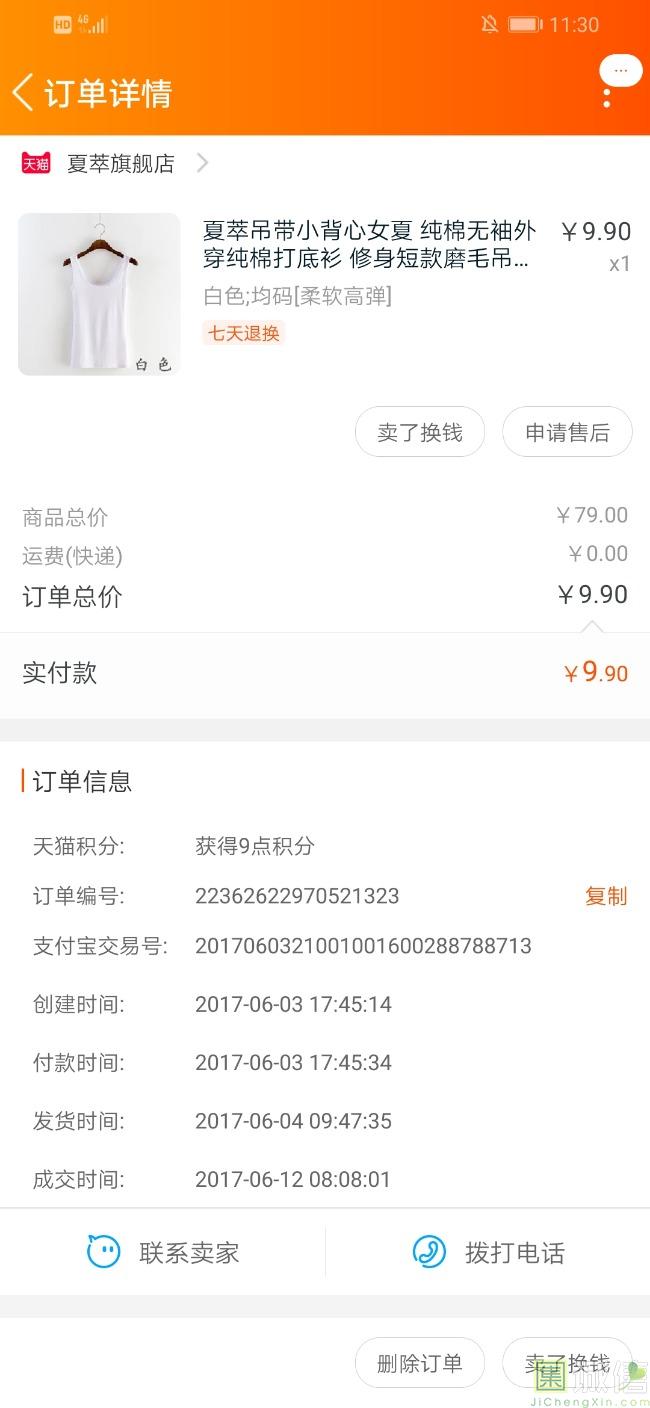Viewport: 650px width, 1408px height.
Task: Tap 卖了换钱 under the product
Action: pyautogui.click(x=420, y=432)
